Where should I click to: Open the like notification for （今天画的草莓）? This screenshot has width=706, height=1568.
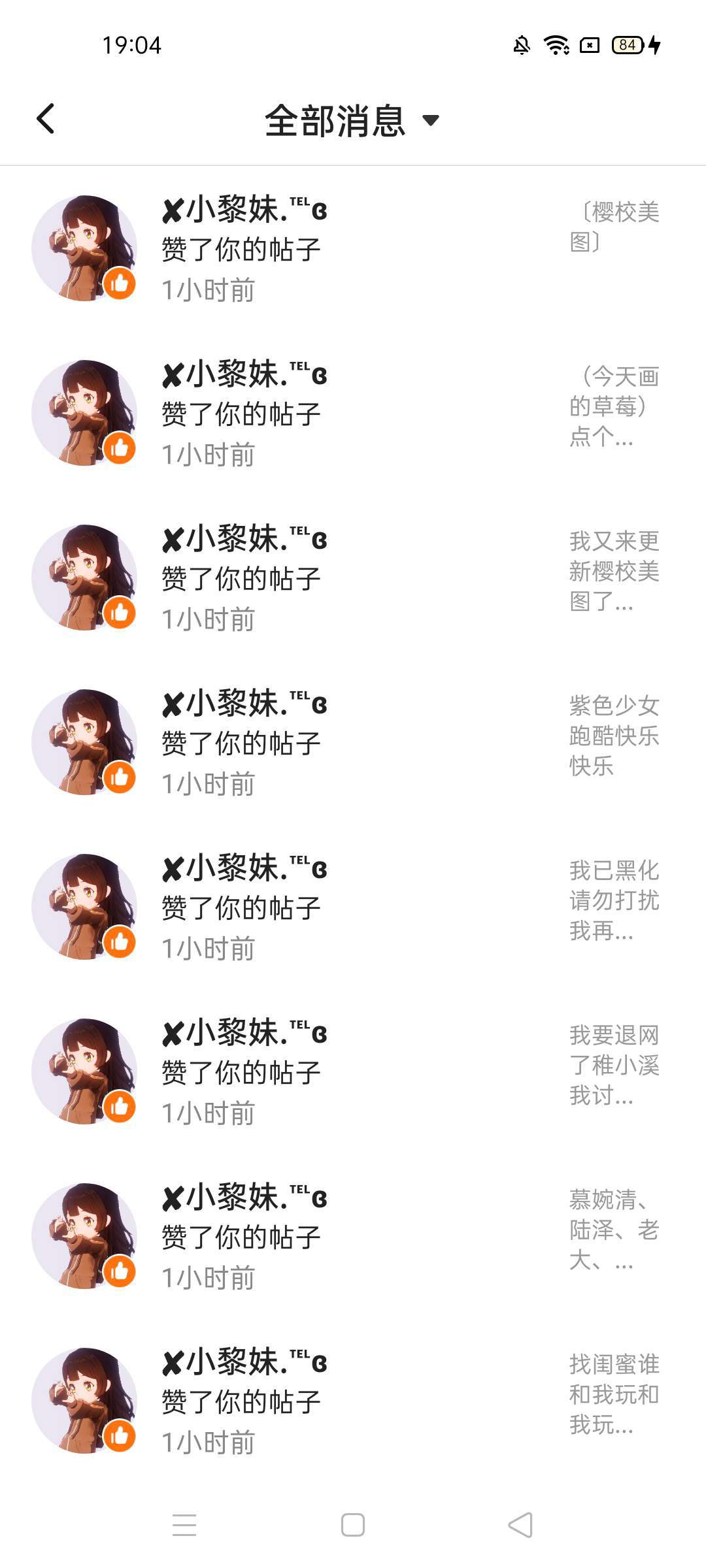353,413
